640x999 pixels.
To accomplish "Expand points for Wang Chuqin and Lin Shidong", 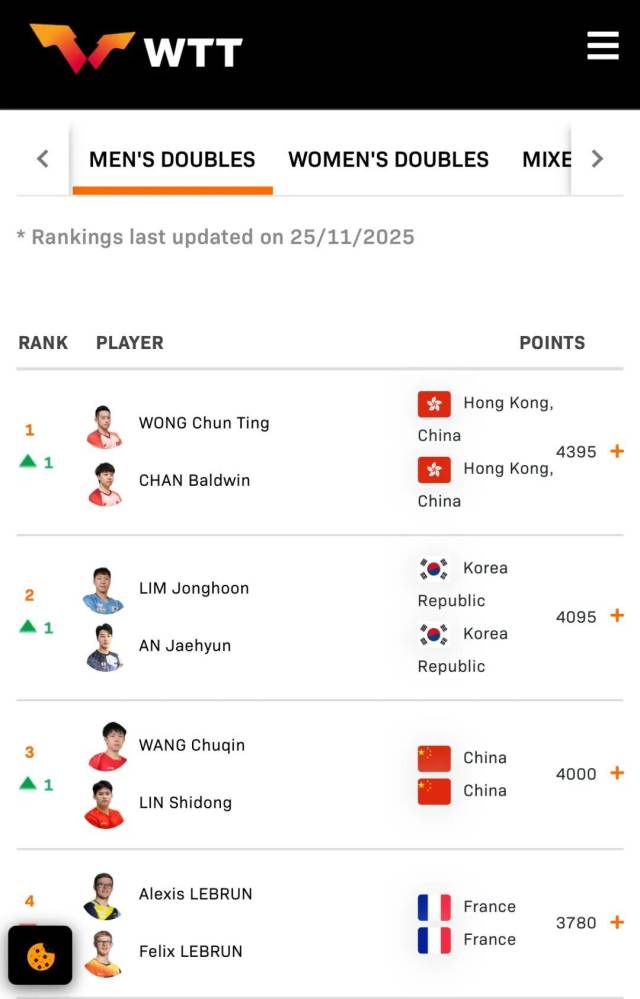I will [x=617, y=773].
